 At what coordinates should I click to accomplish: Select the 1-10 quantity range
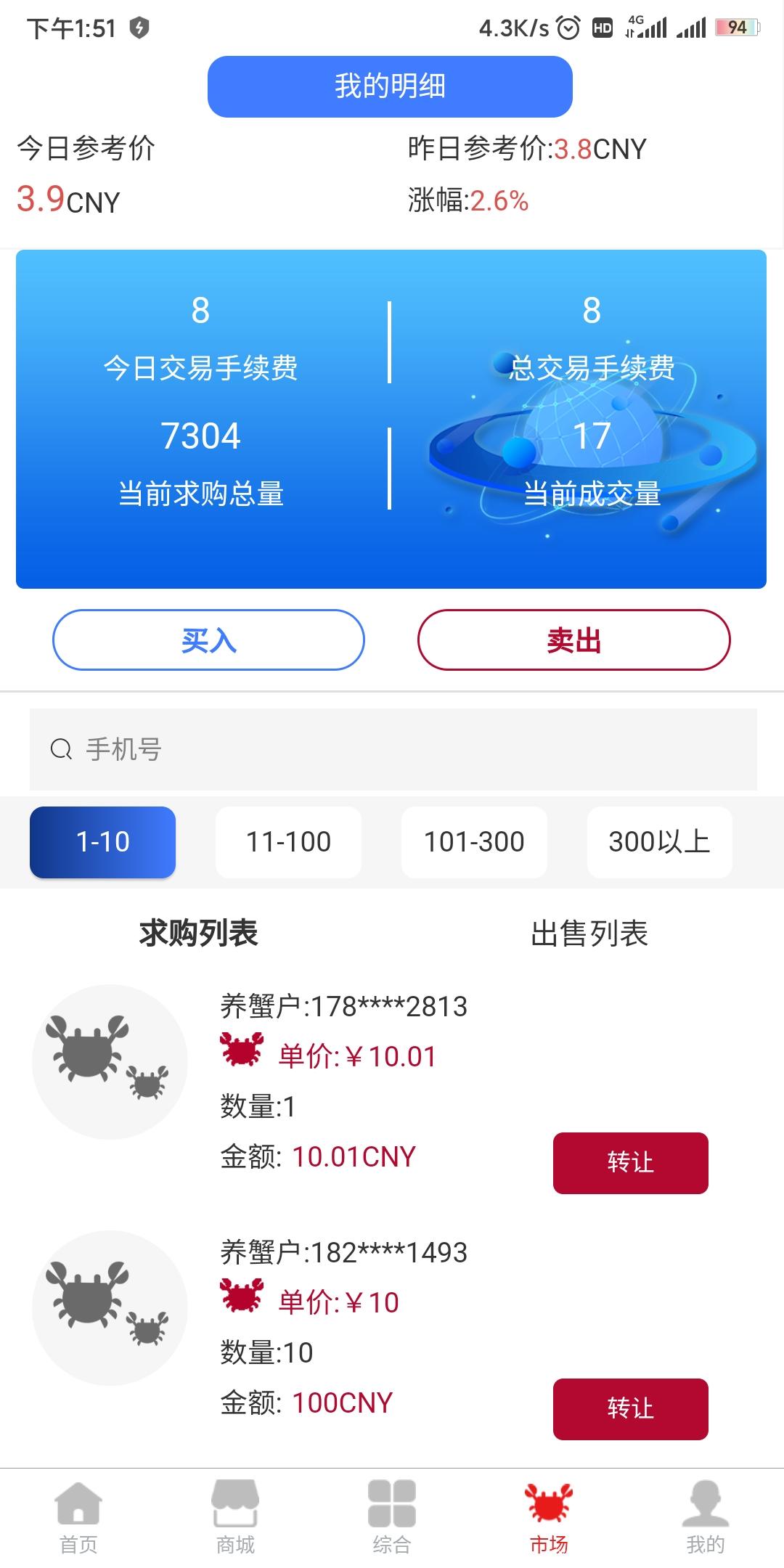[102, 842]
